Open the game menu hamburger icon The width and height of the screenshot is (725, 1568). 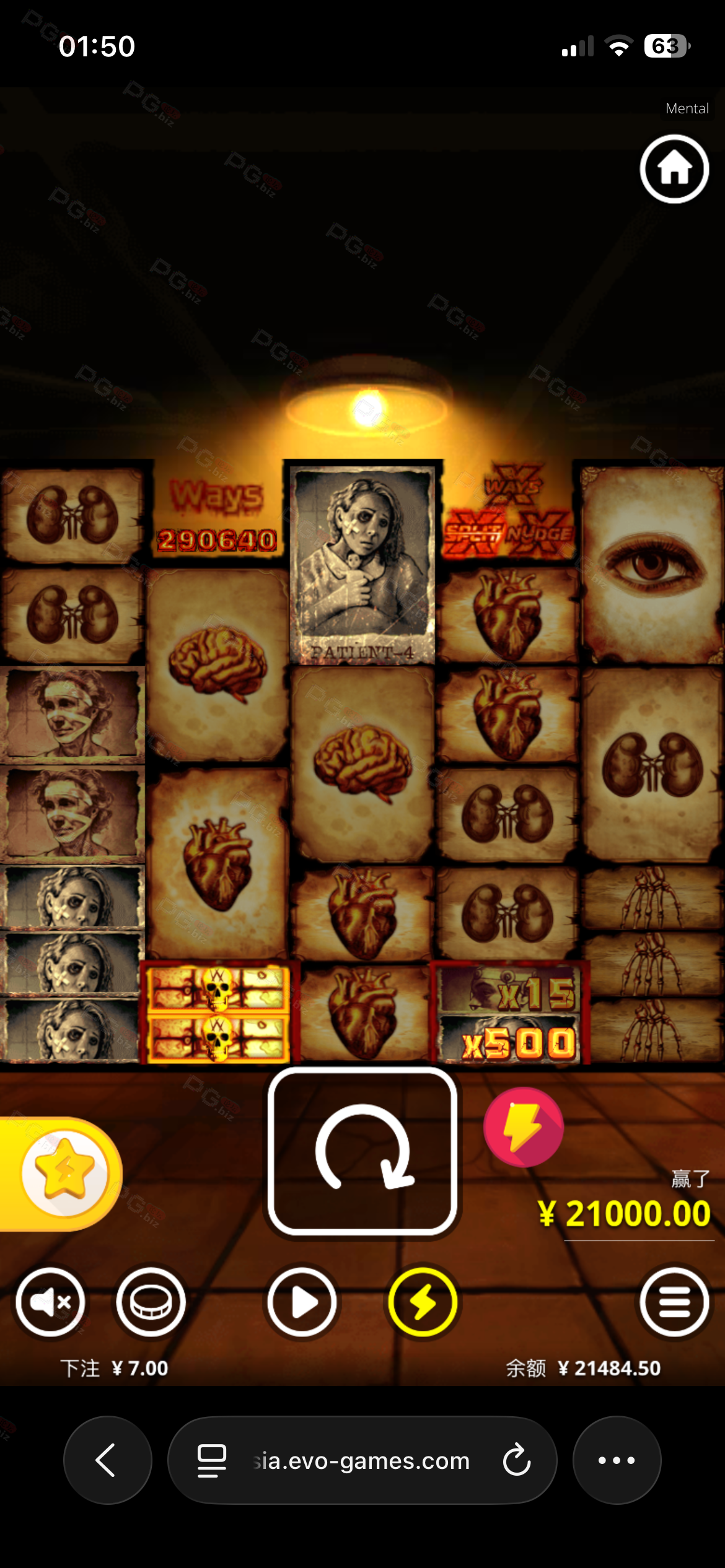[674, 1302]
